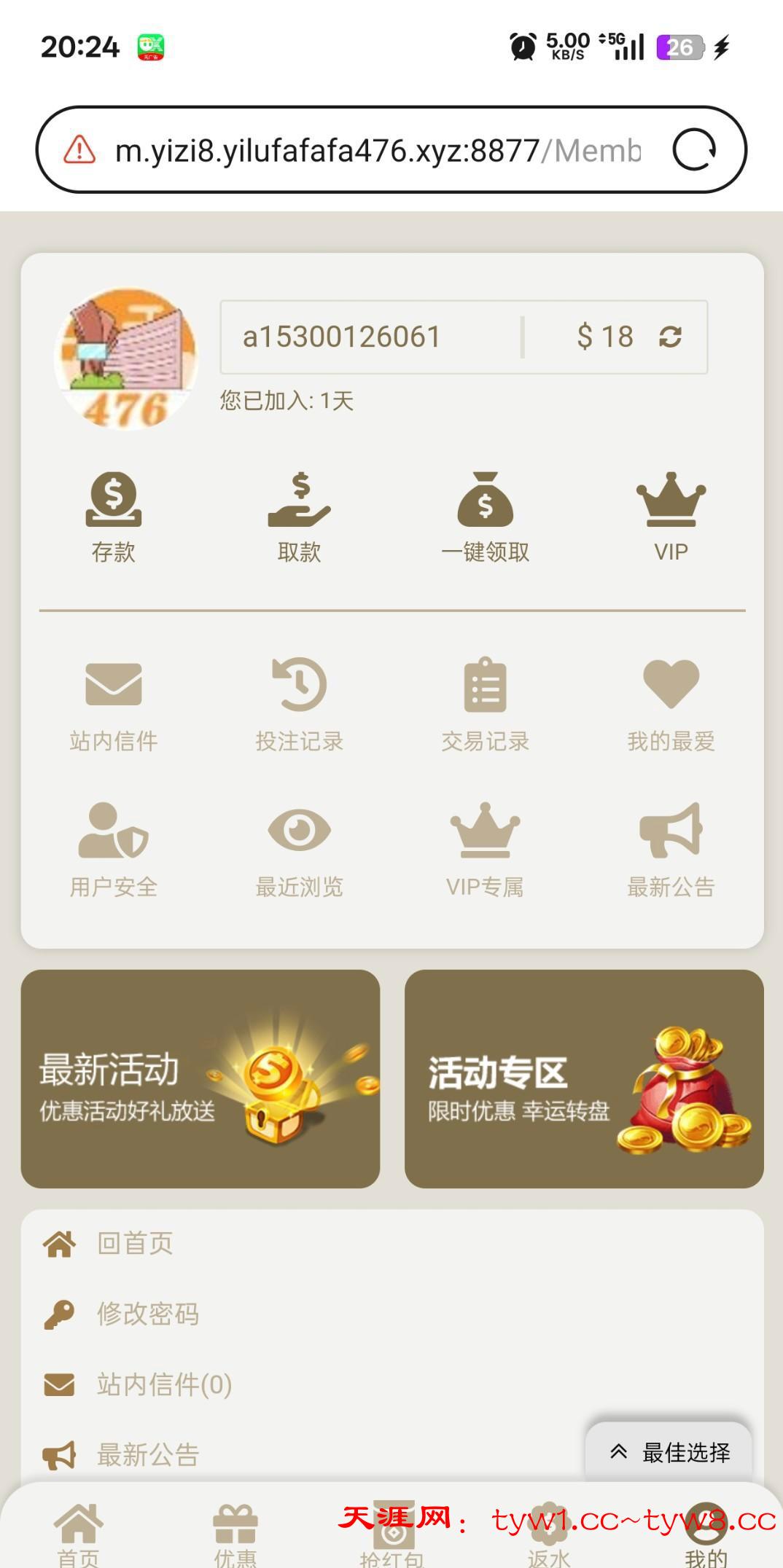783x1568 pixels.
Task: Select 回首页 in the list
Action: (135, 1244)
